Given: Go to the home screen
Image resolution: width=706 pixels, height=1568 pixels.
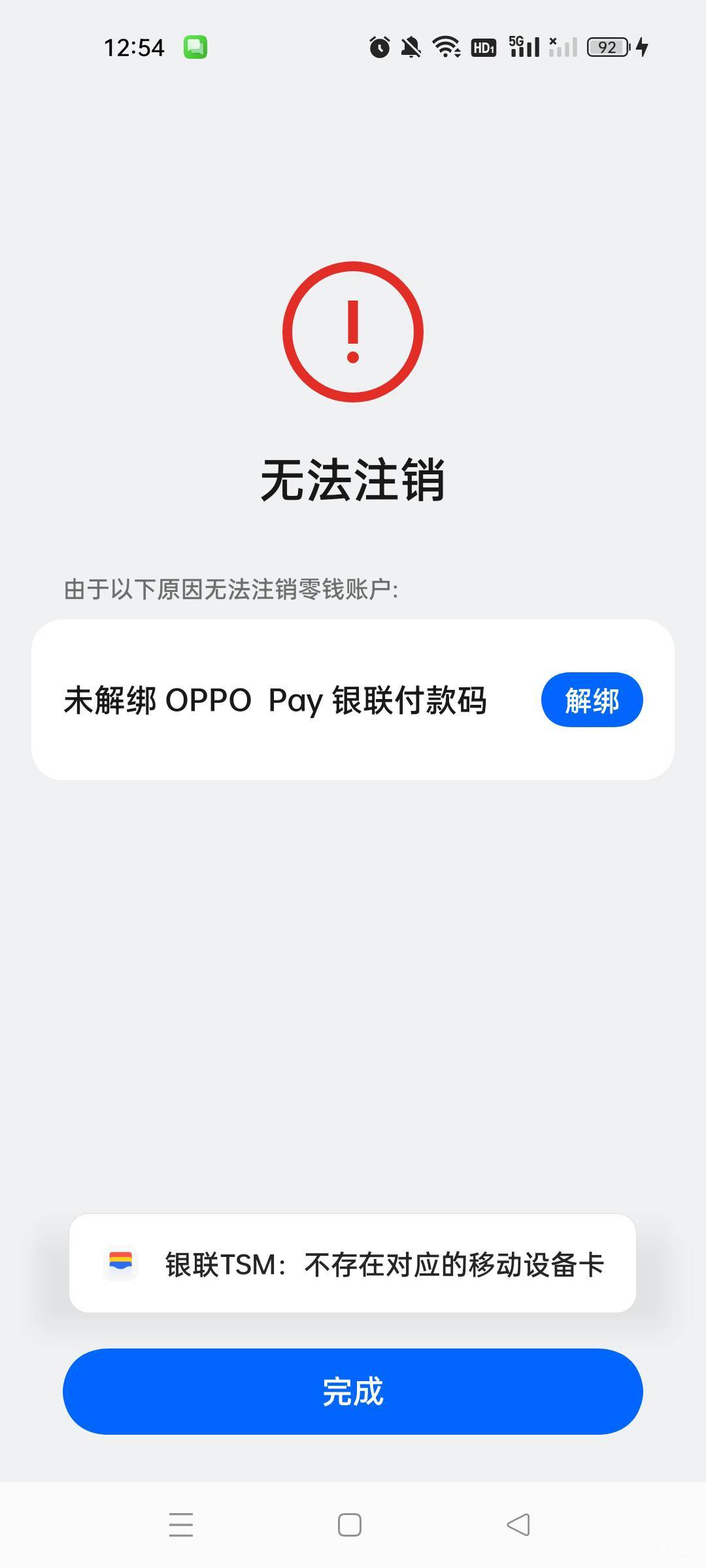Looking at the screenshot, I should 350,1525.
